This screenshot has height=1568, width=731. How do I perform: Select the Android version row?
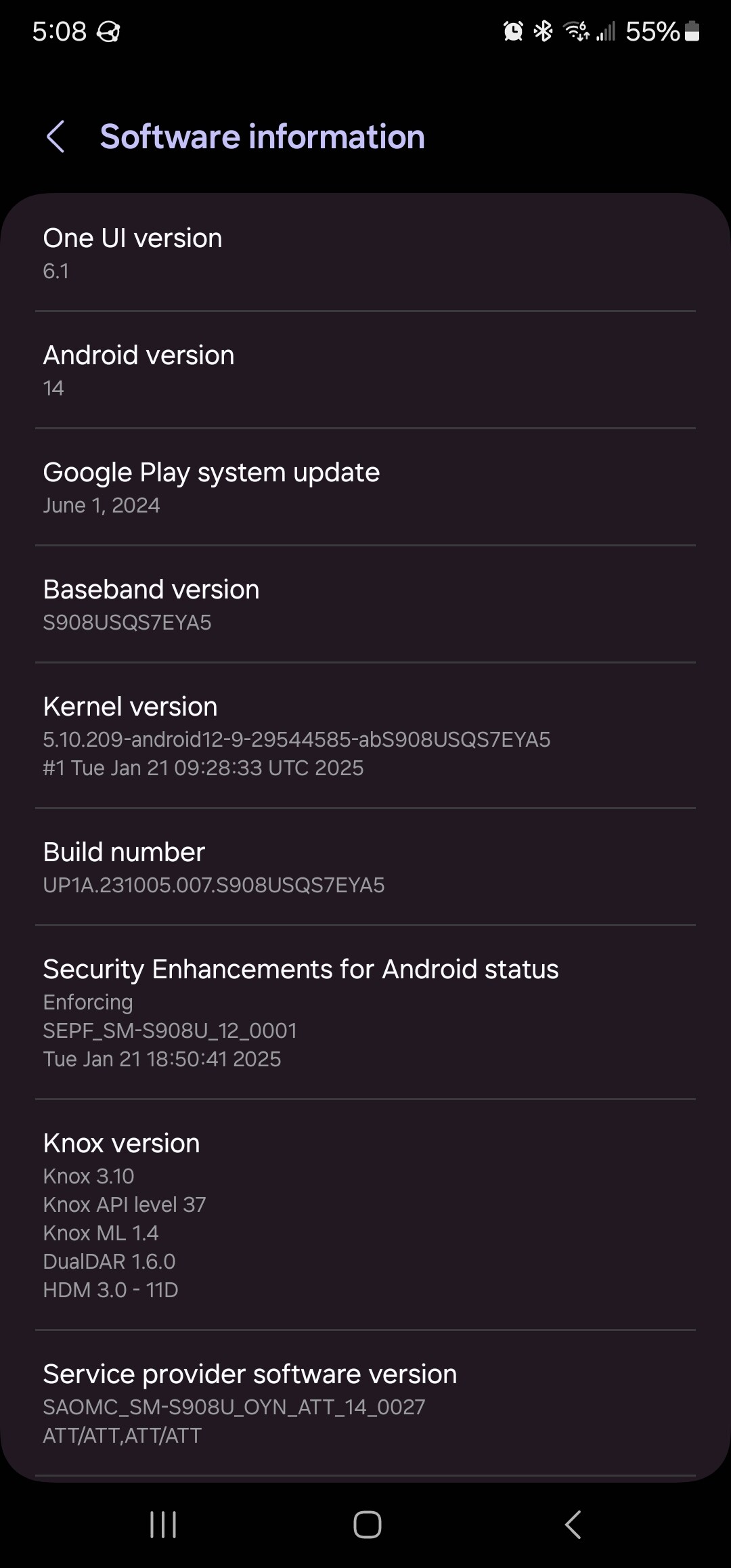tap(365, 370)
